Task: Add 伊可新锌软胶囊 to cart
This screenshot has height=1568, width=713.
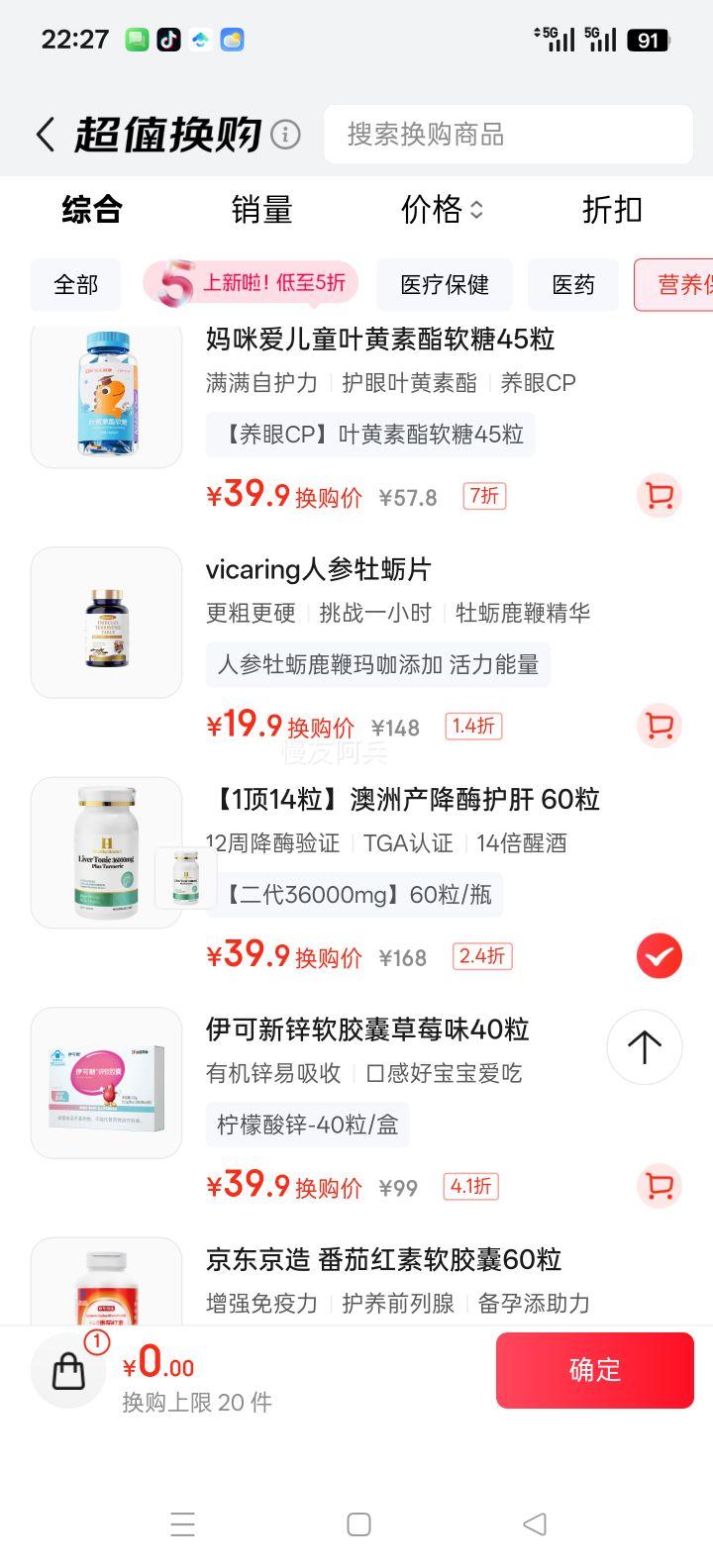Action: point(660,1186)
